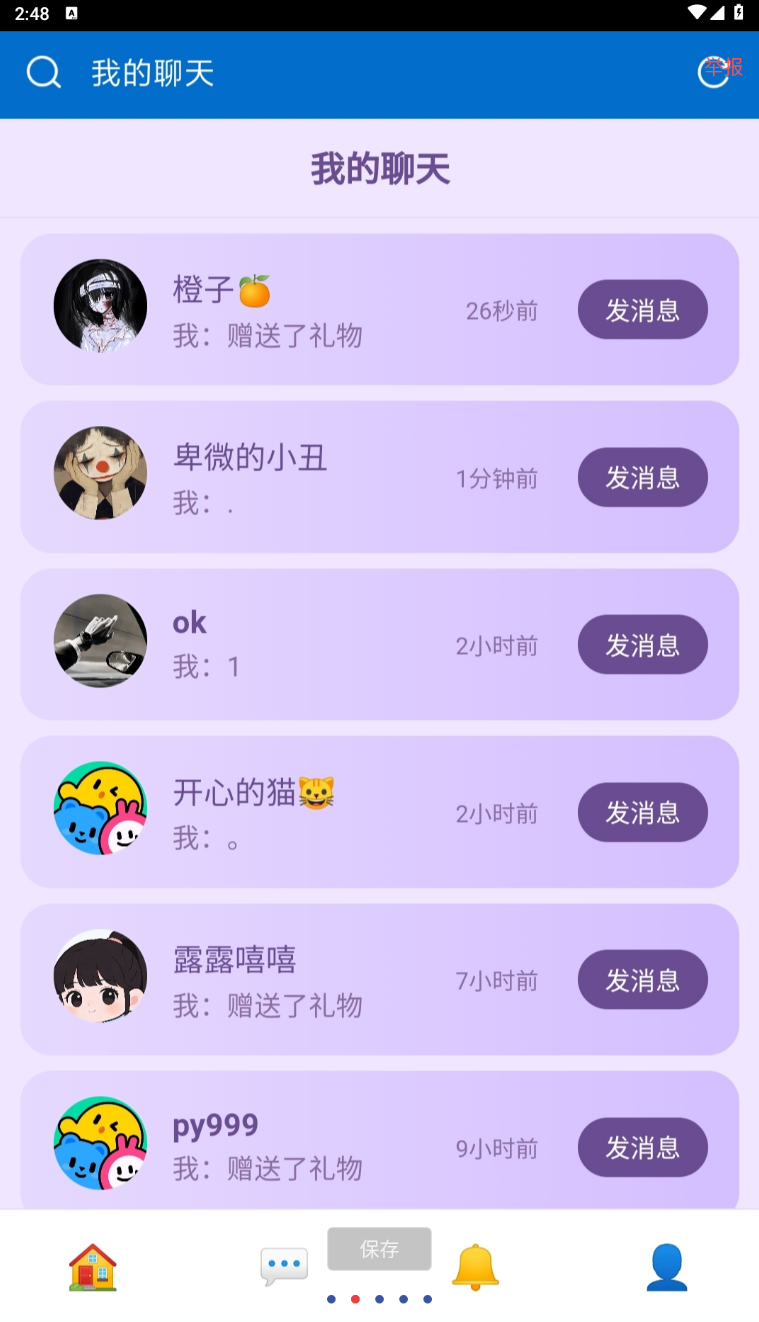Image resolution: width=759 pixels, height=1322 pixels.
Task: Send a message to 卑微的小丑
Action: pyautogui.click(x=642, y=478)
